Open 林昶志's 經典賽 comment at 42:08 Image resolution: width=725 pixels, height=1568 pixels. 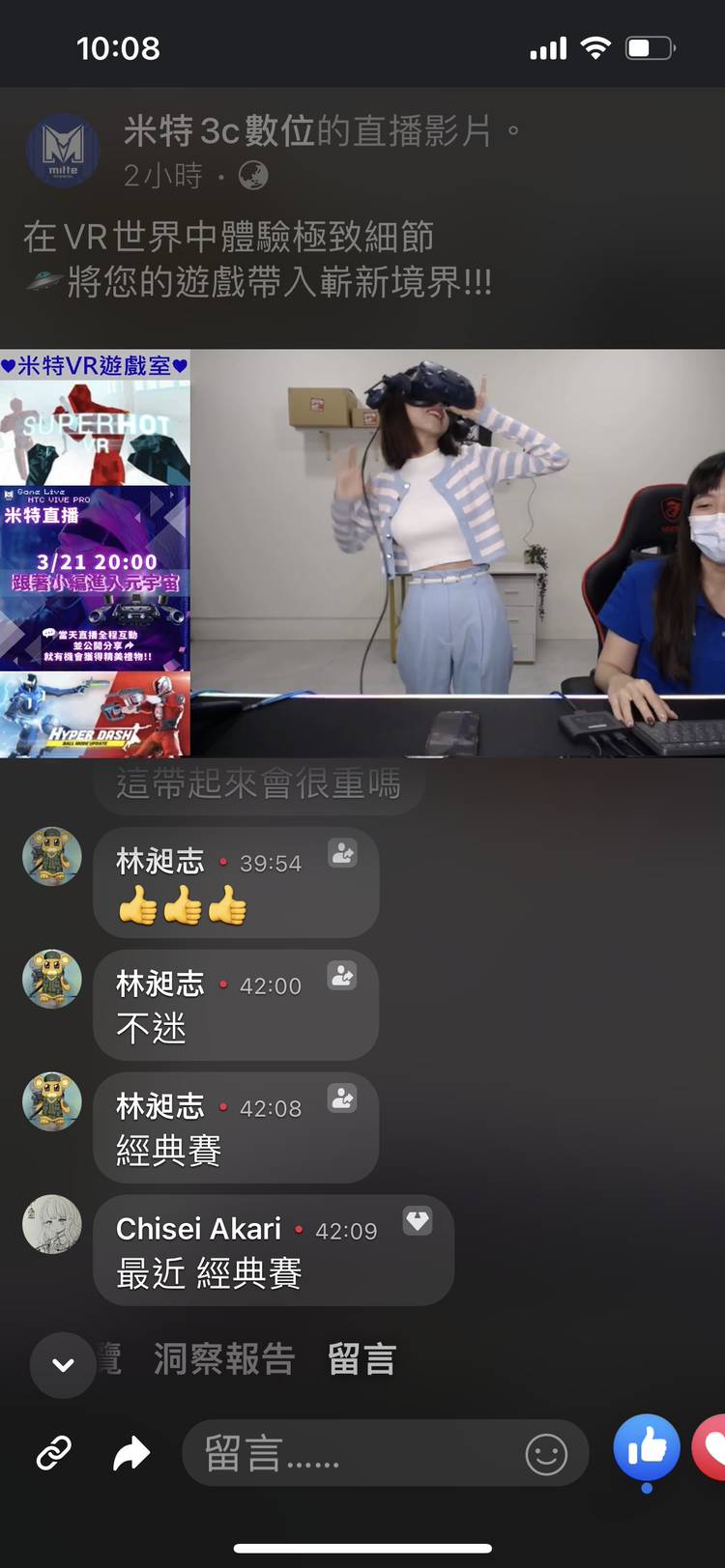235,1127
